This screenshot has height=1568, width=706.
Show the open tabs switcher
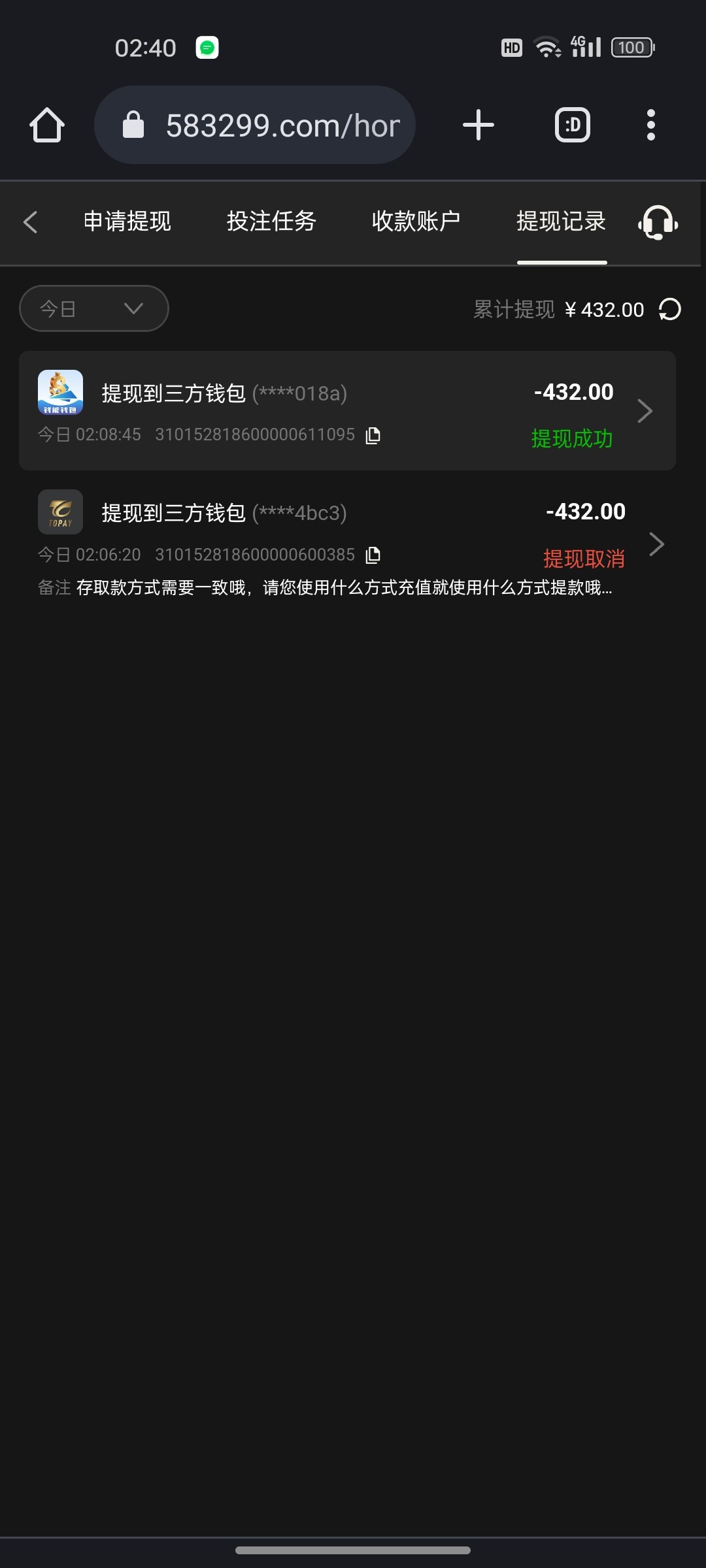point(572,125)
